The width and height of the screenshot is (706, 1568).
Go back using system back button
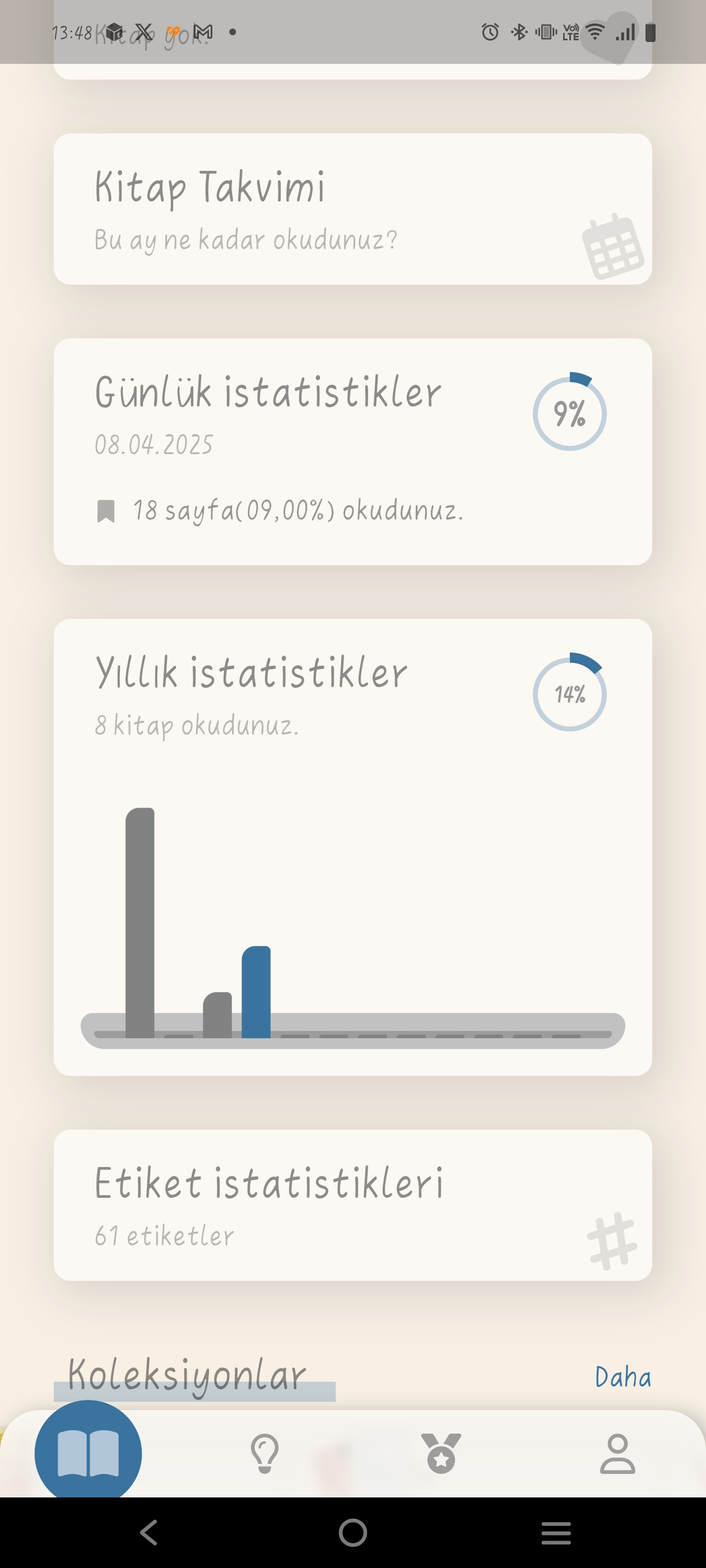click(149, 1532)
